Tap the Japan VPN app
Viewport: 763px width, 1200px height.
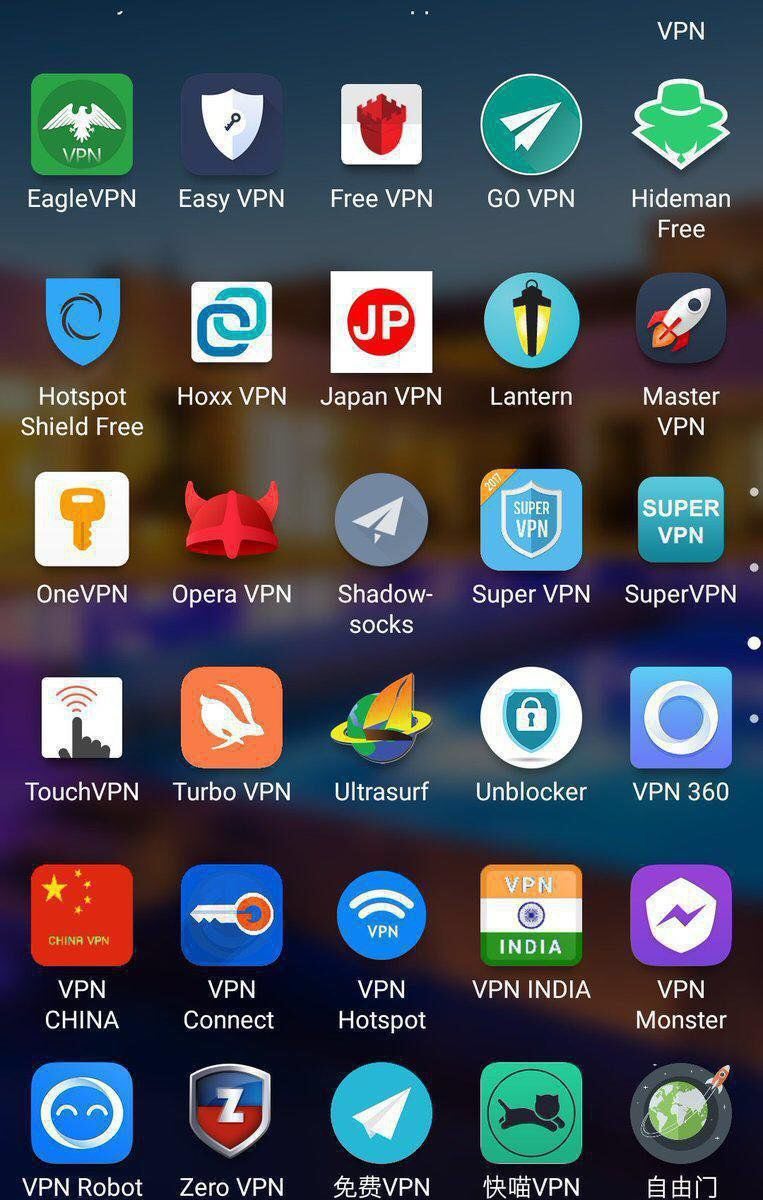coord(381,322)
